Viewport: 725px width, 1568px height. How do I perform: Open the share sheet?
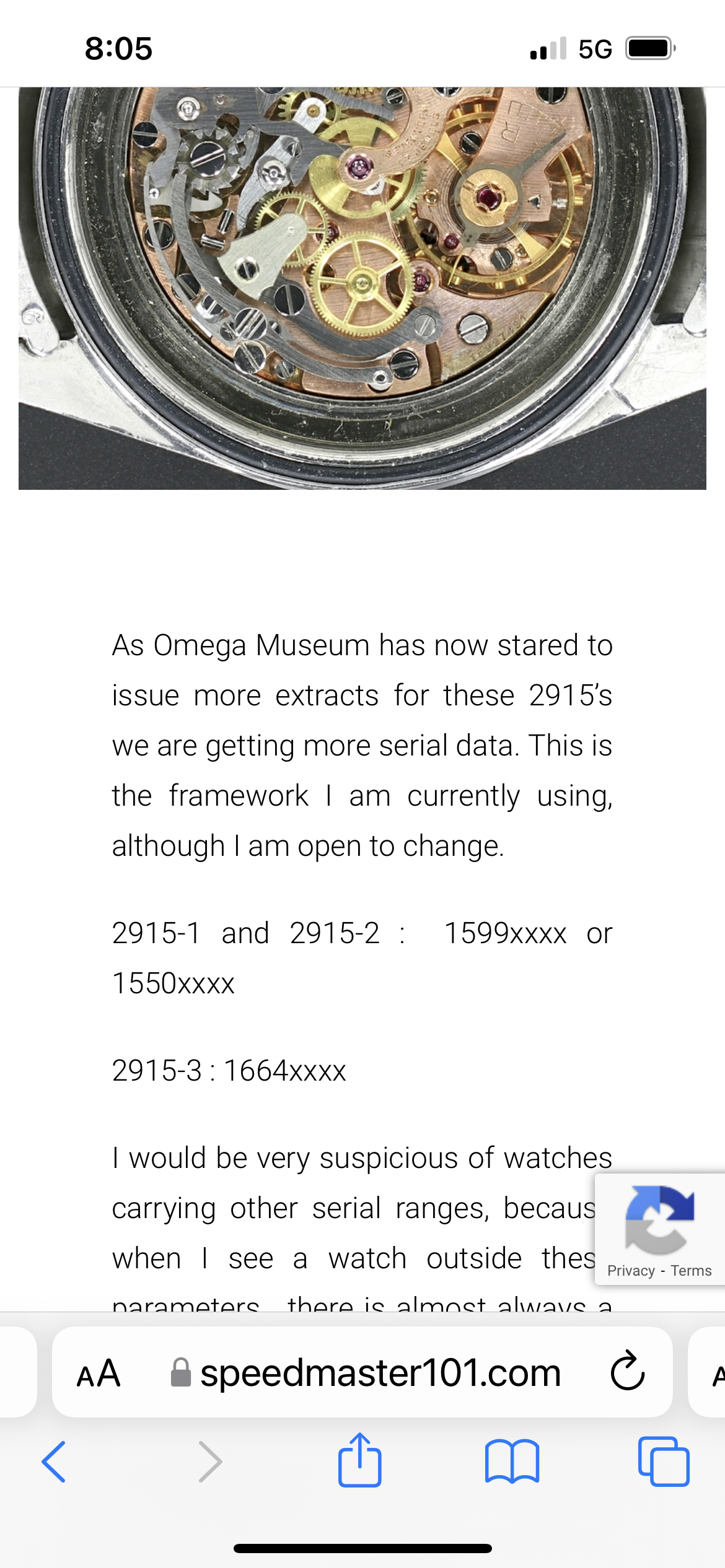coord(359,1461)
